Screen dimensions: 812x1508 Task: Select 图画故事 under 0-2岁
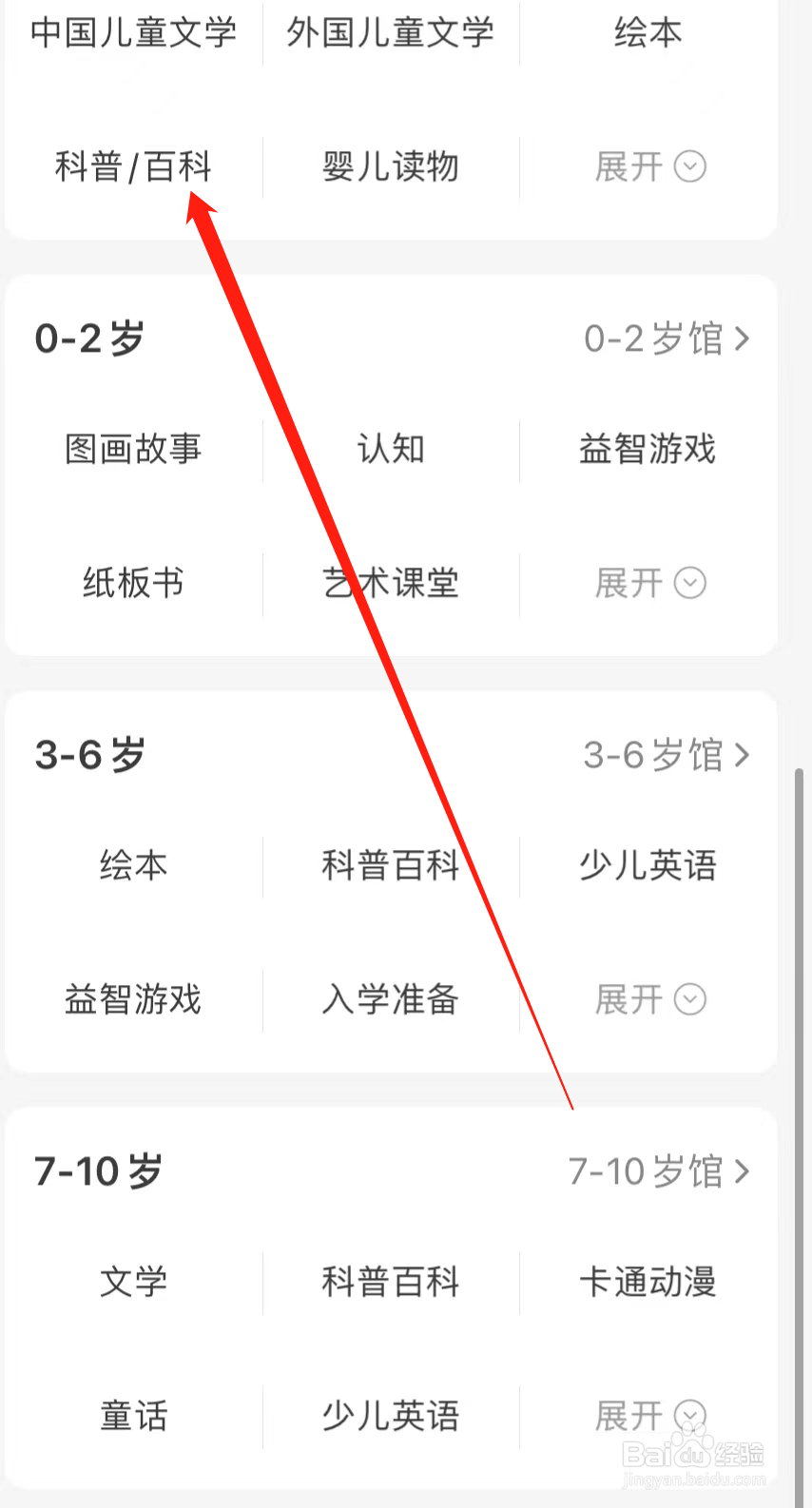134,449
